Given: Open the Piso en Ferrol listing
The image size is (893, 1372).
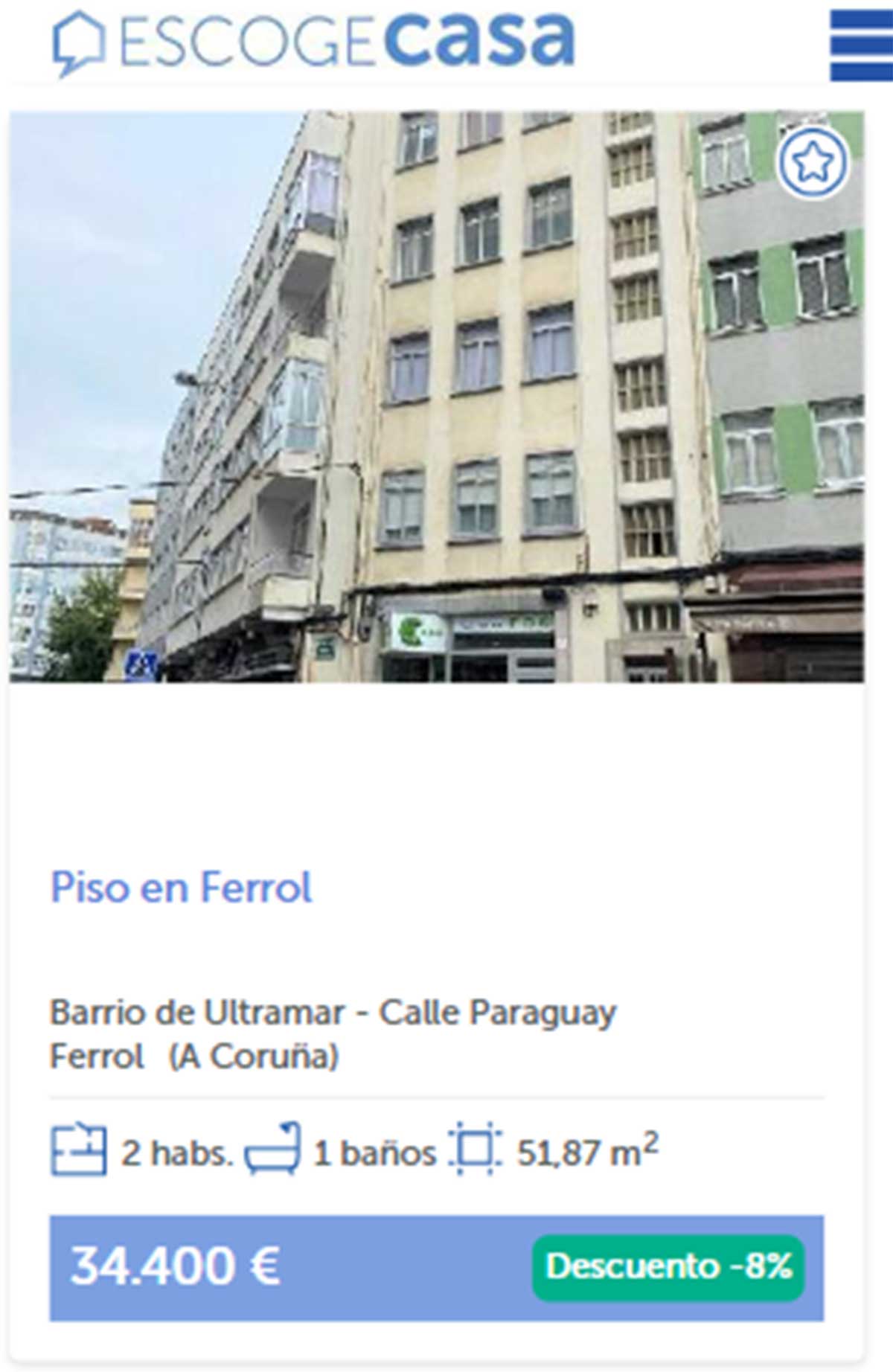Looking at the screenshot, I should [x=181, y=887].
